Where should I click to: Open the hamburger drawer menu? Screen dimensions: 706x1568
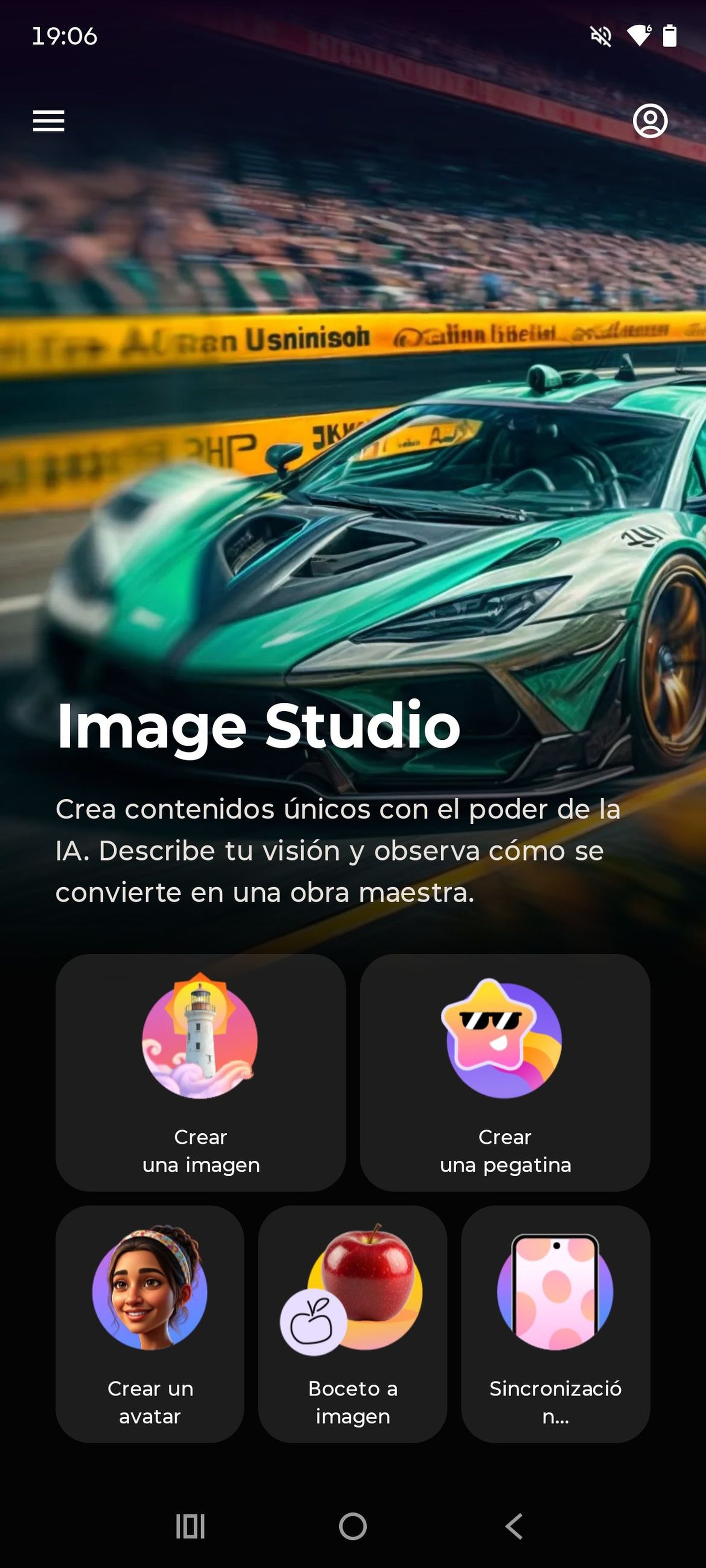pyautogui.click(x=49, y=120)
